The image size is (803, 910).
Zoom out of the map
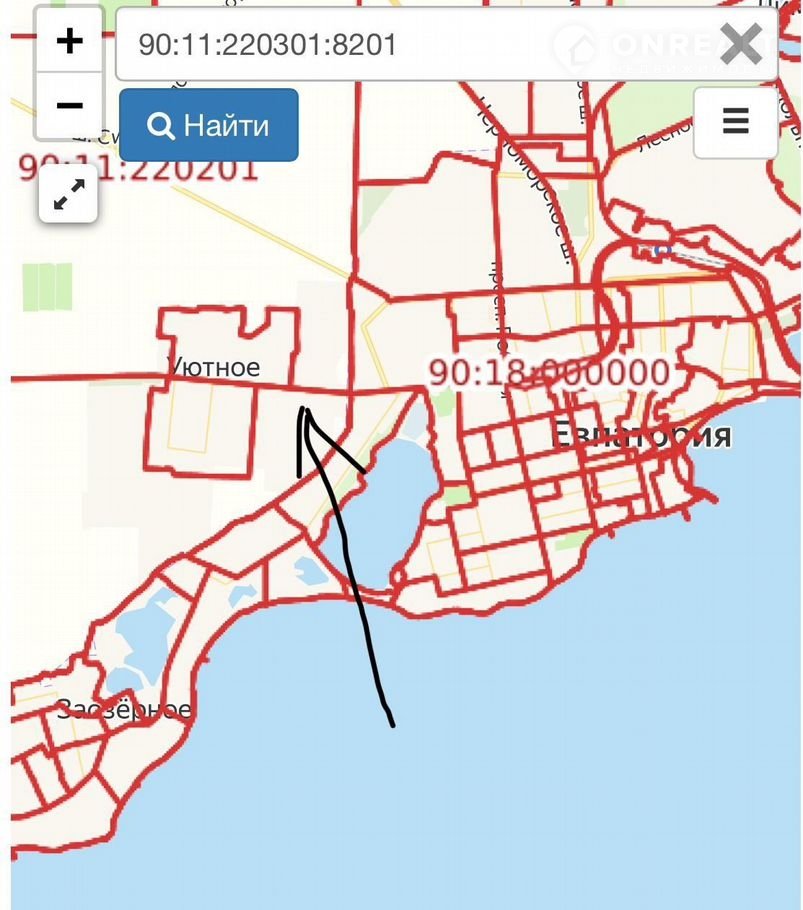point(69,105)
